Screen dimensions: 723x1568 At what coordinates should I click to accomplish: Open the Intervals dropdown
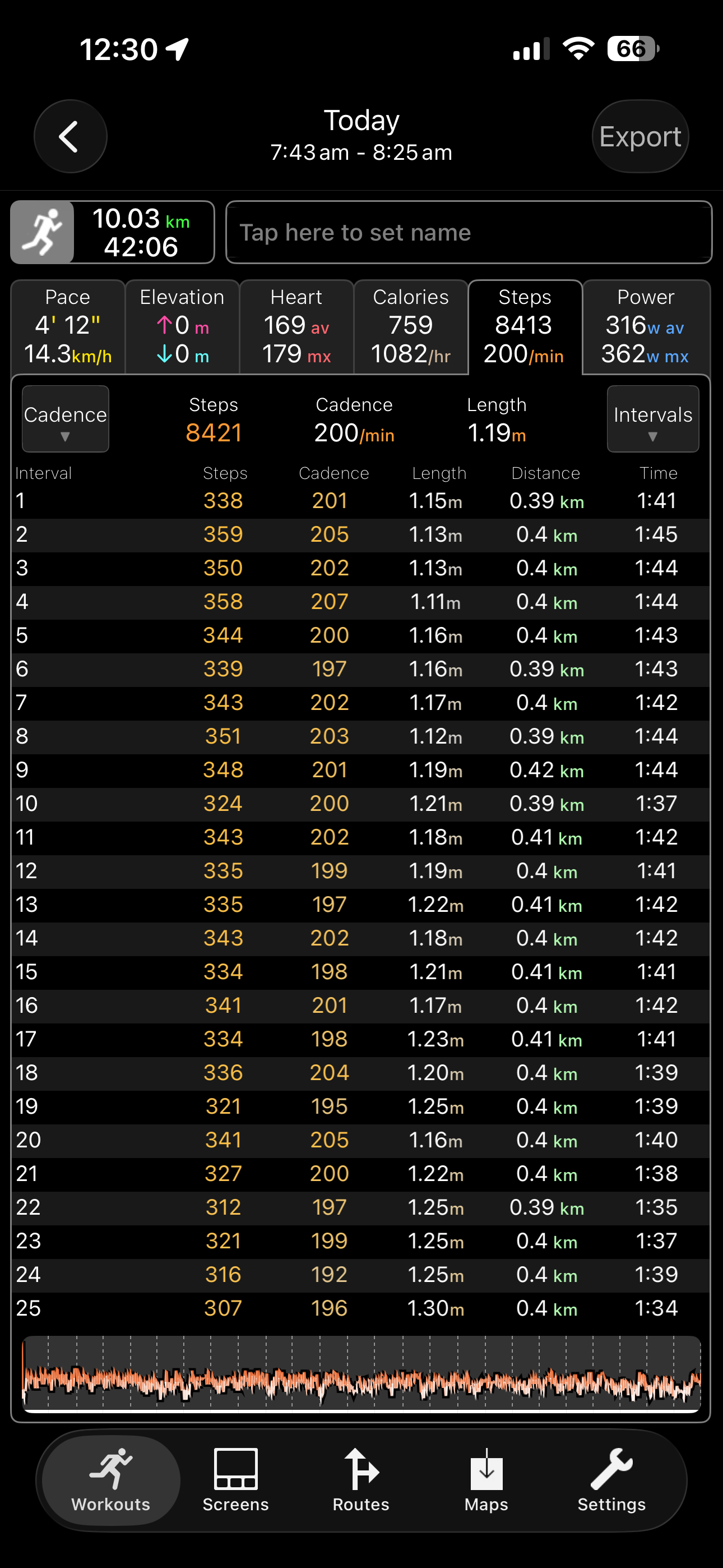[x=653, y=419]
